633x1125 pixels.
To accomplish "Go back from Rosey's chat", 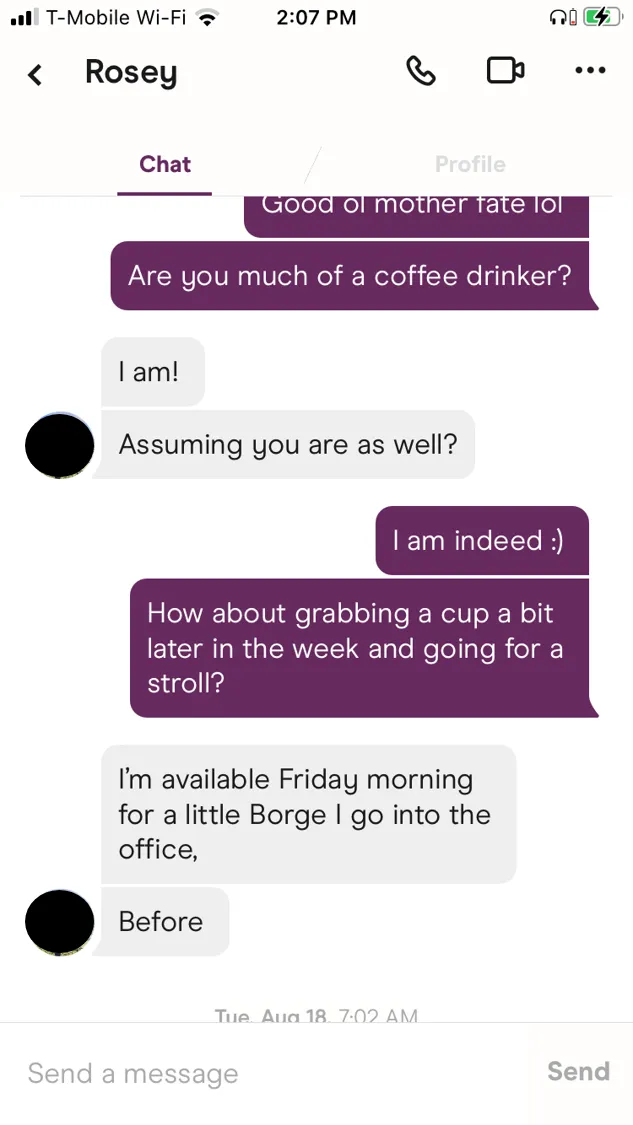I will click(35, 74).
